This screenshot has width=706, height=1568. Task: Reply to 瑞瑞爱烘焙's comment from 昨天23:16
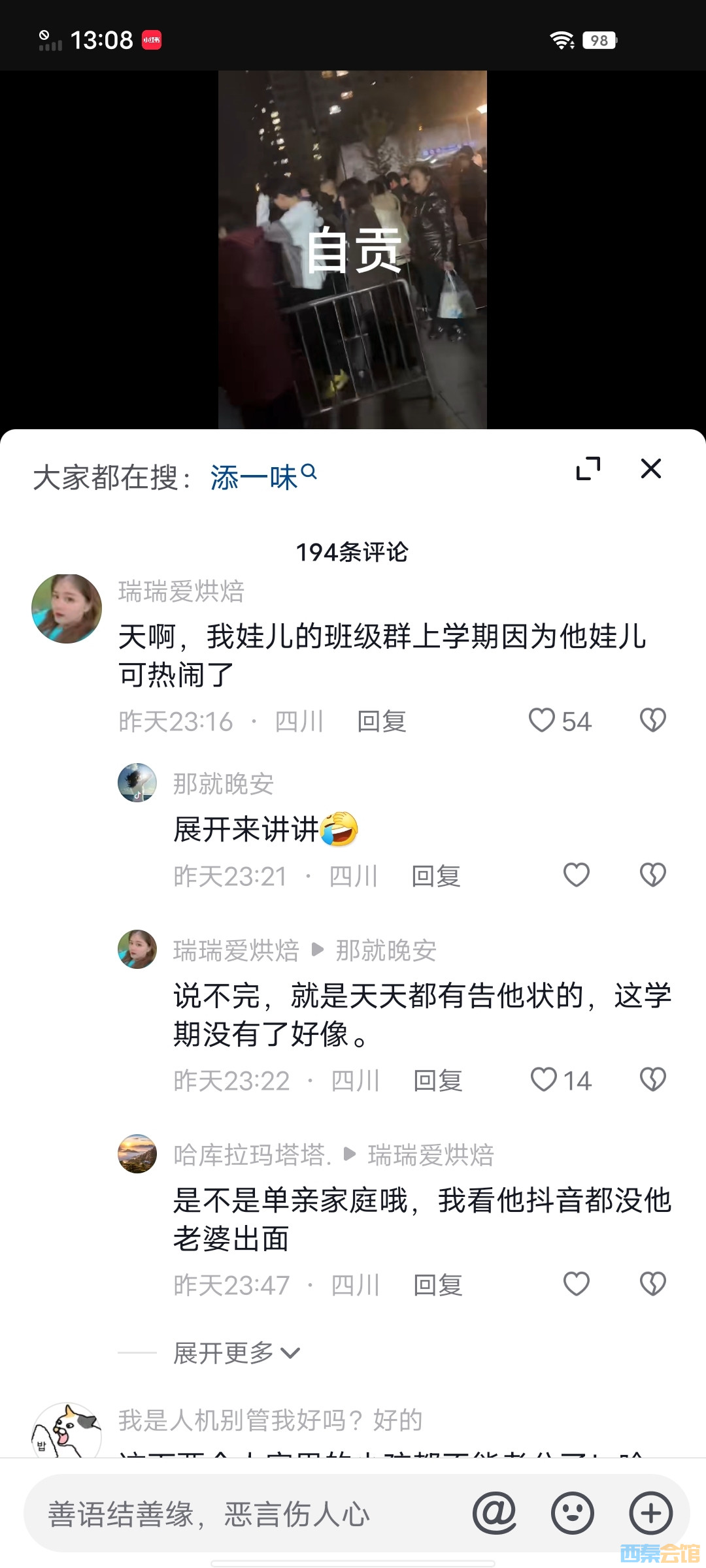[382, 722]
